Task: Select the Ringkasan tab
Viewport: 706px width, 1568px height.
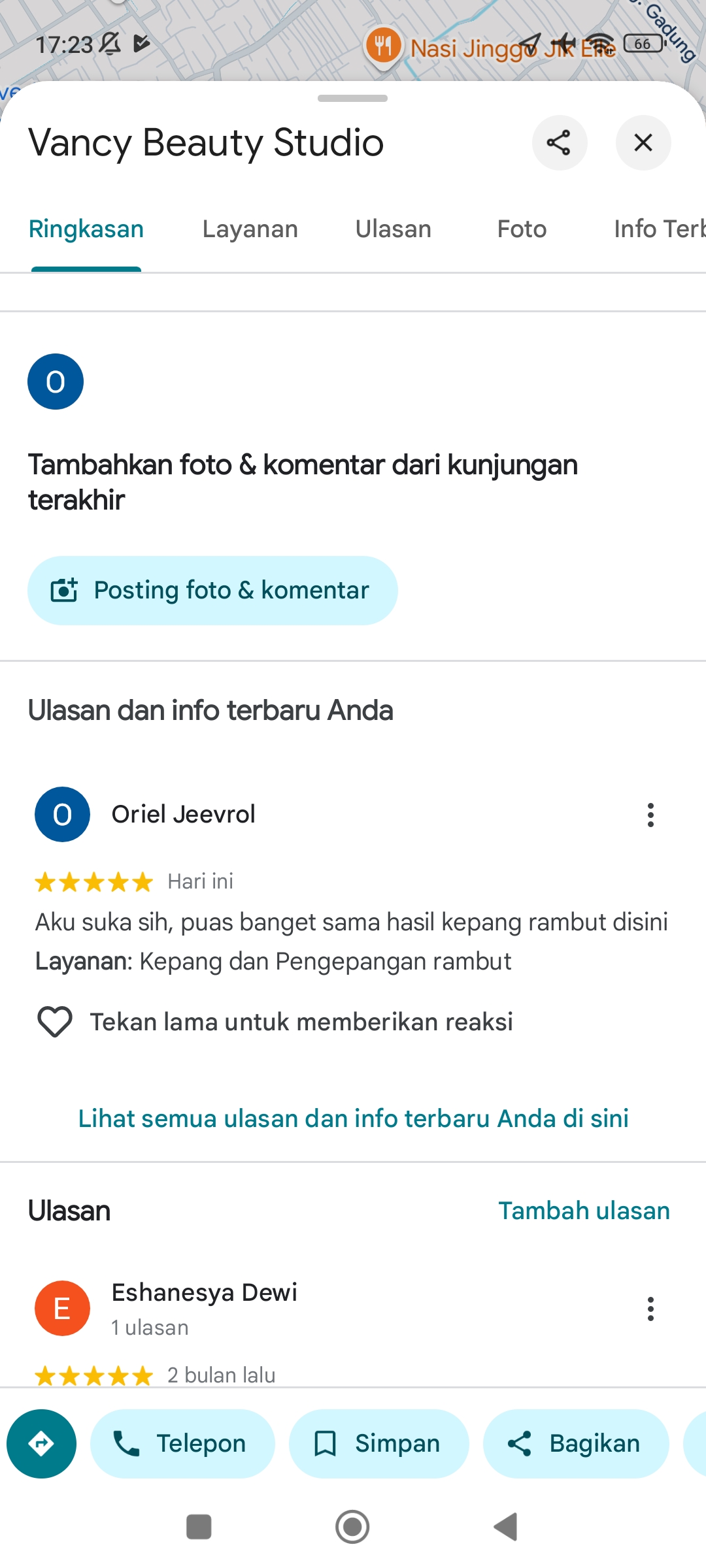Action: (x=86, y=229)
